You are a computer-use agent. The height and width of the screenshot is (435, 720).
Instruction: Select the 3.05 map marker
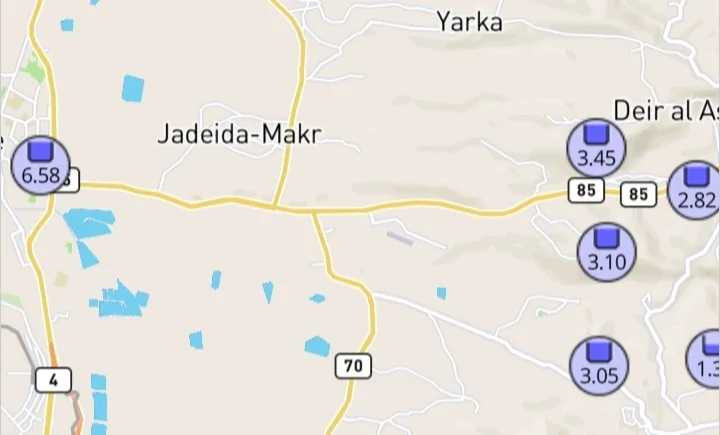click(599, 366)
